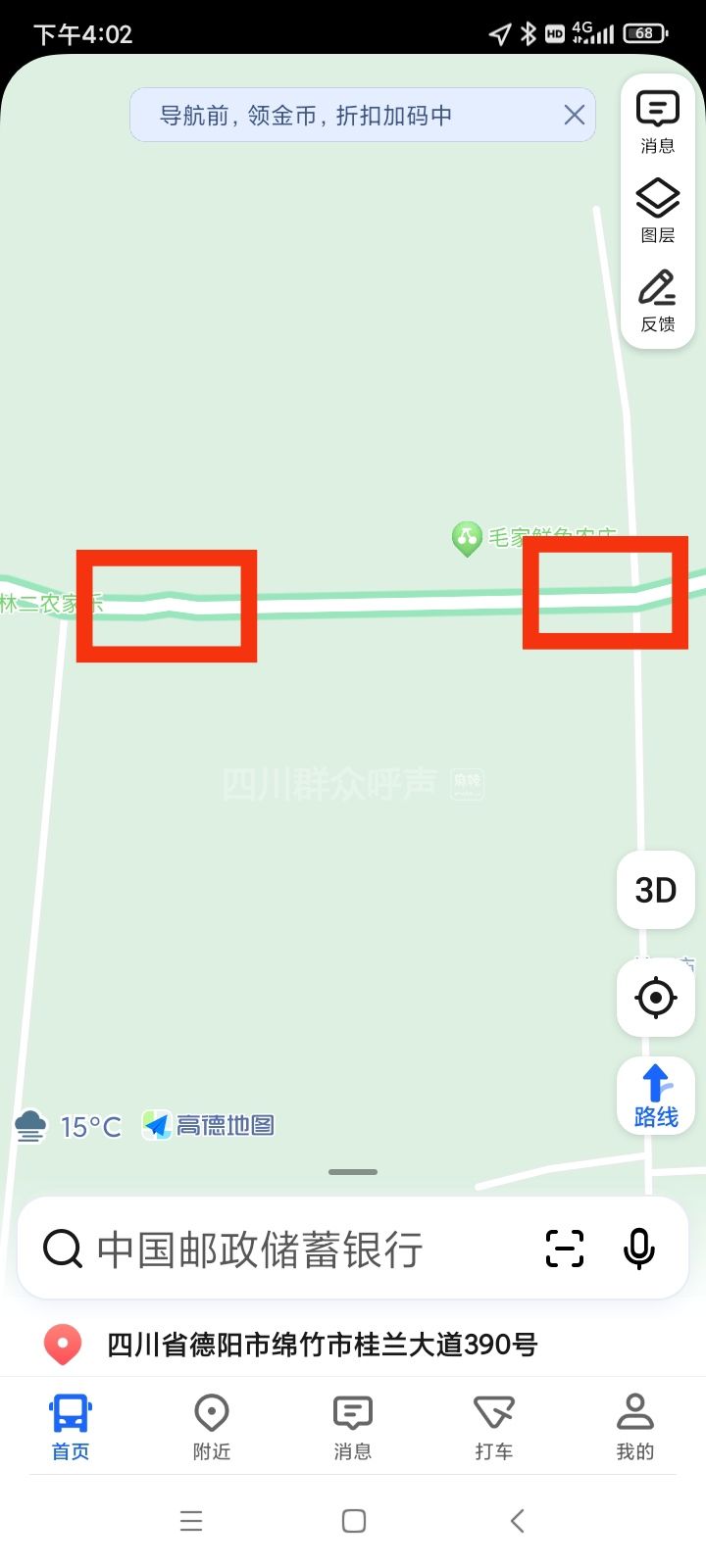Switch to the 附近 nearby tab

(212, 1427)
